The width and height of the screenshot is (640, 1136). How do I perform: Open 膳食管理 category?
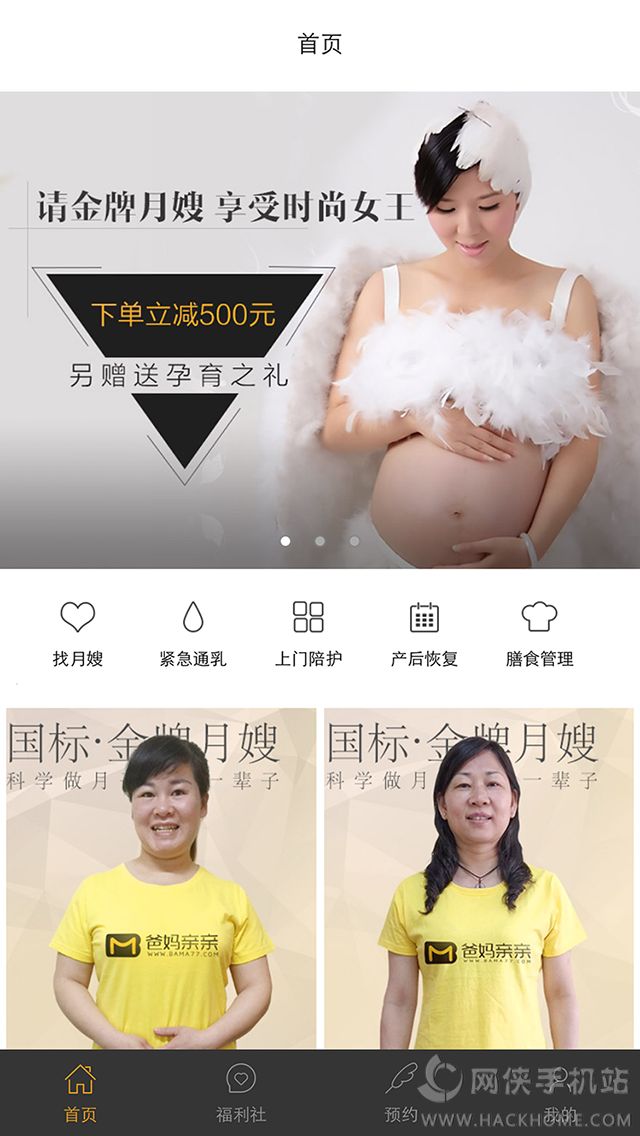click(x=539, y=633)
